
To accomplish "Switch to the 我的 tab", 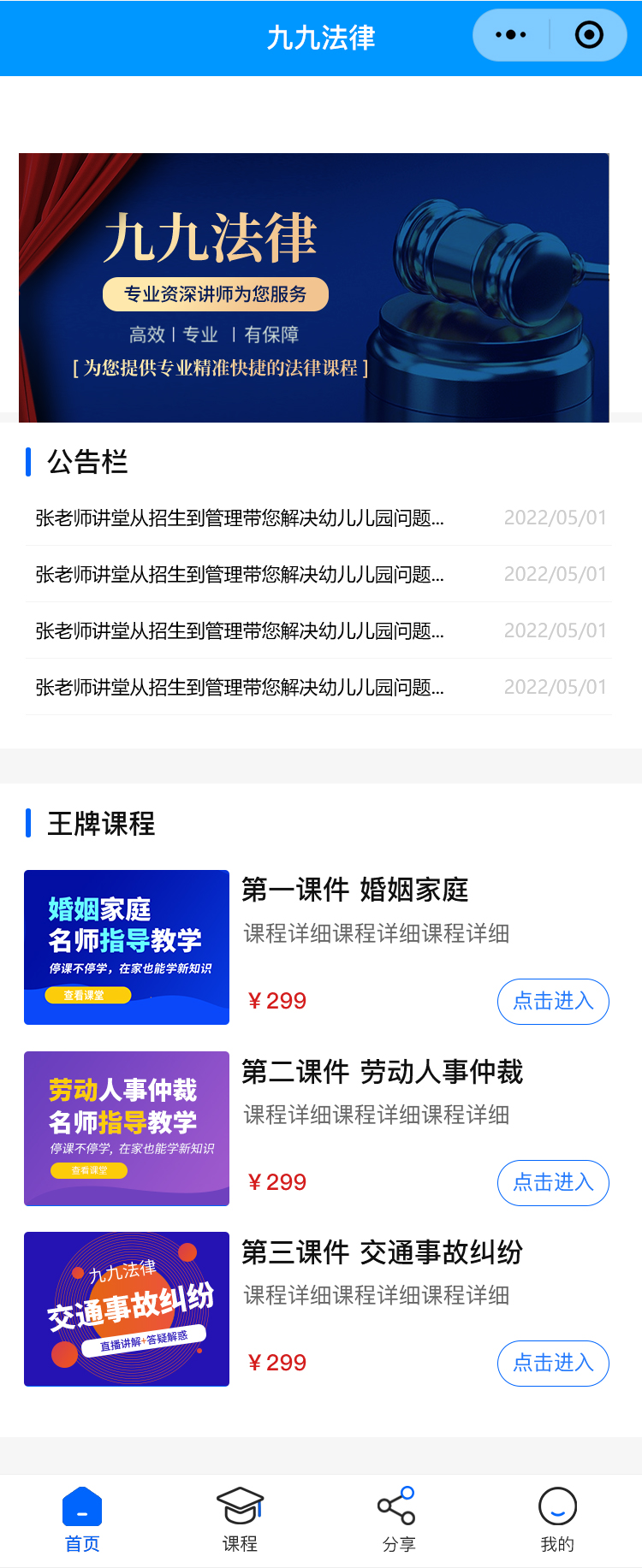I will [x=557, y=1519].
